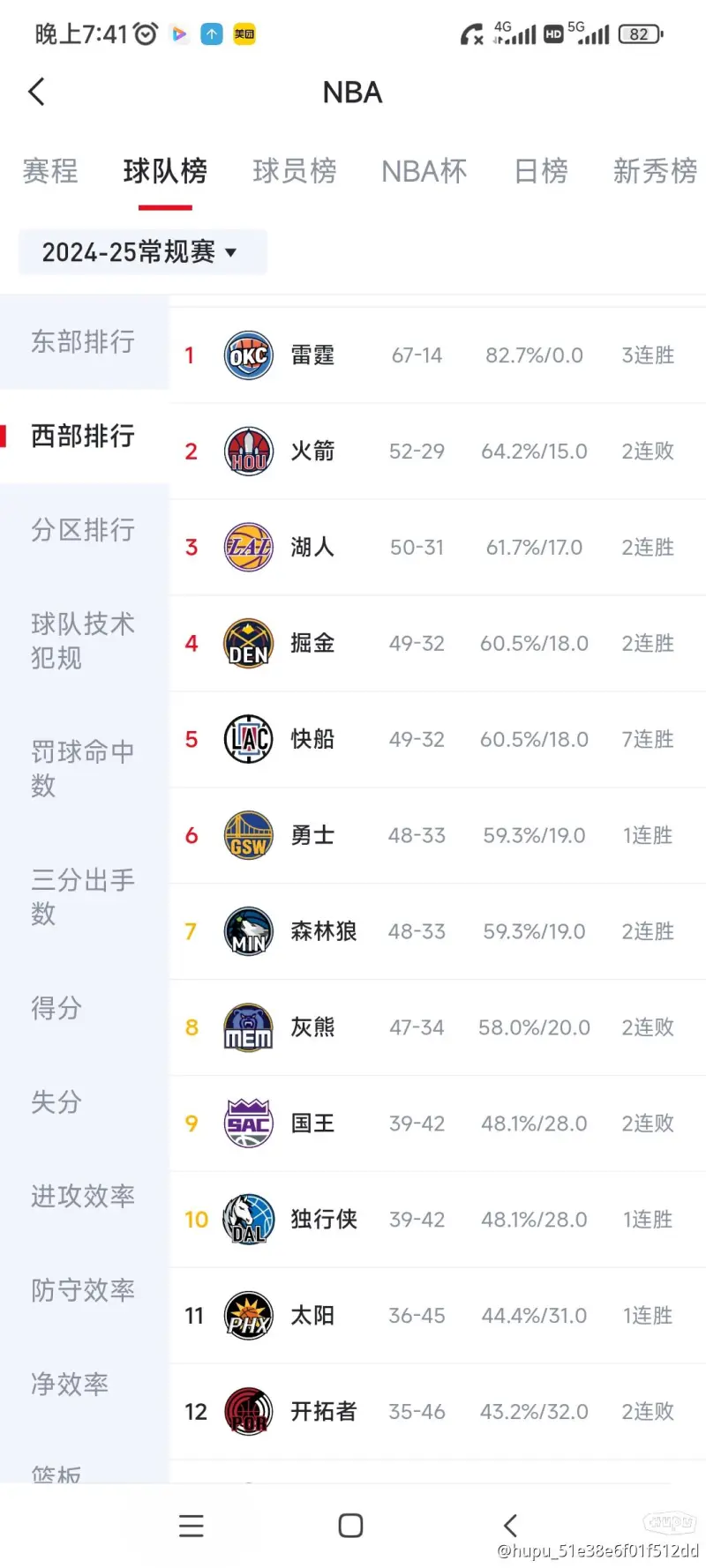
Task: Select the Grizzlies (MEM) team logo
Action: pyautogui.click(x=248, y=1027)
